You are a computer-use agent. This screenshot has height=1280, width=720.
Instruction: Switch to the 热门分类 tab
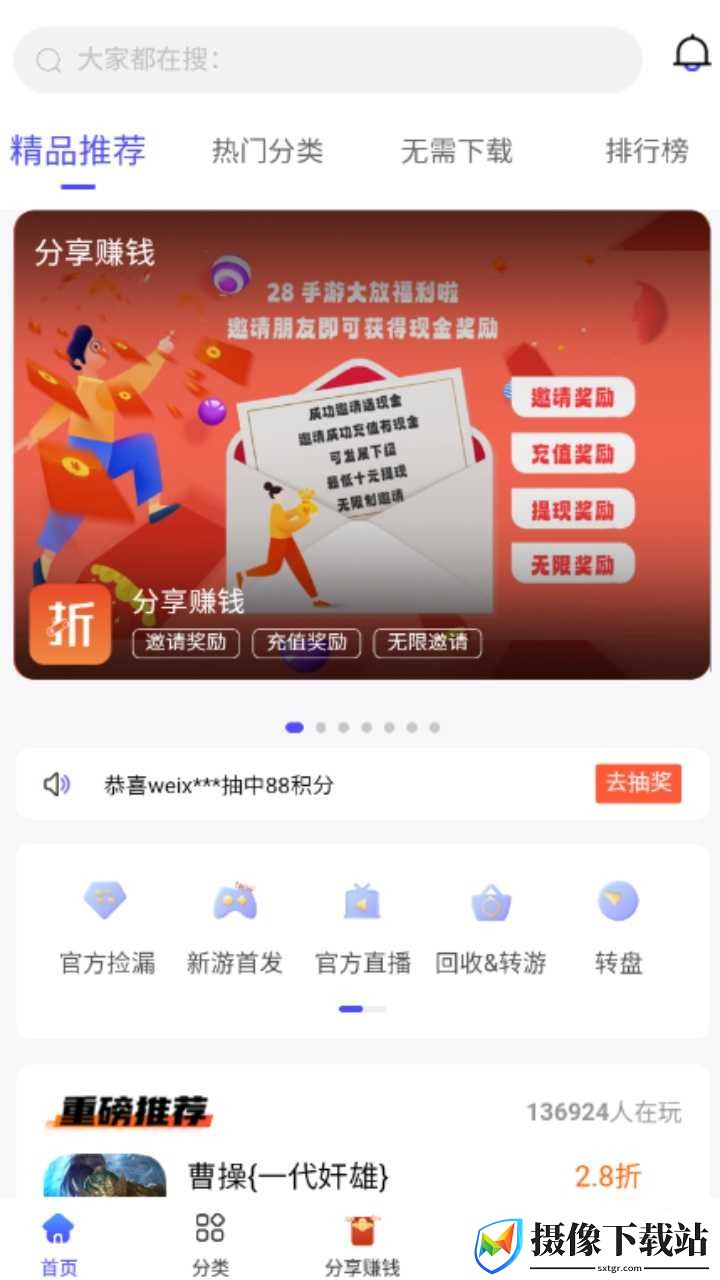[267, 151]
